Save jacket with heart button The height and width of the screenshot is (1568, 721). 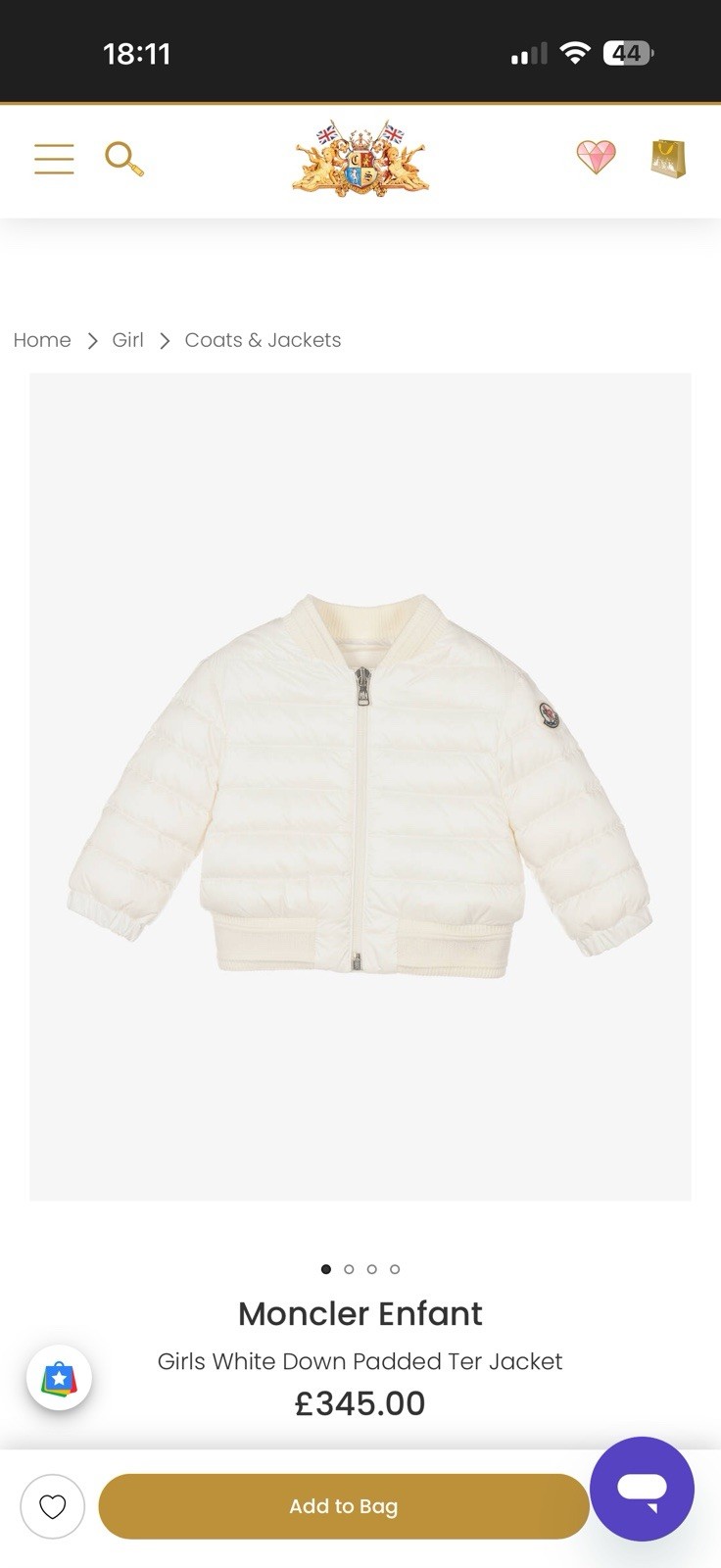(x=53, y=1506)
